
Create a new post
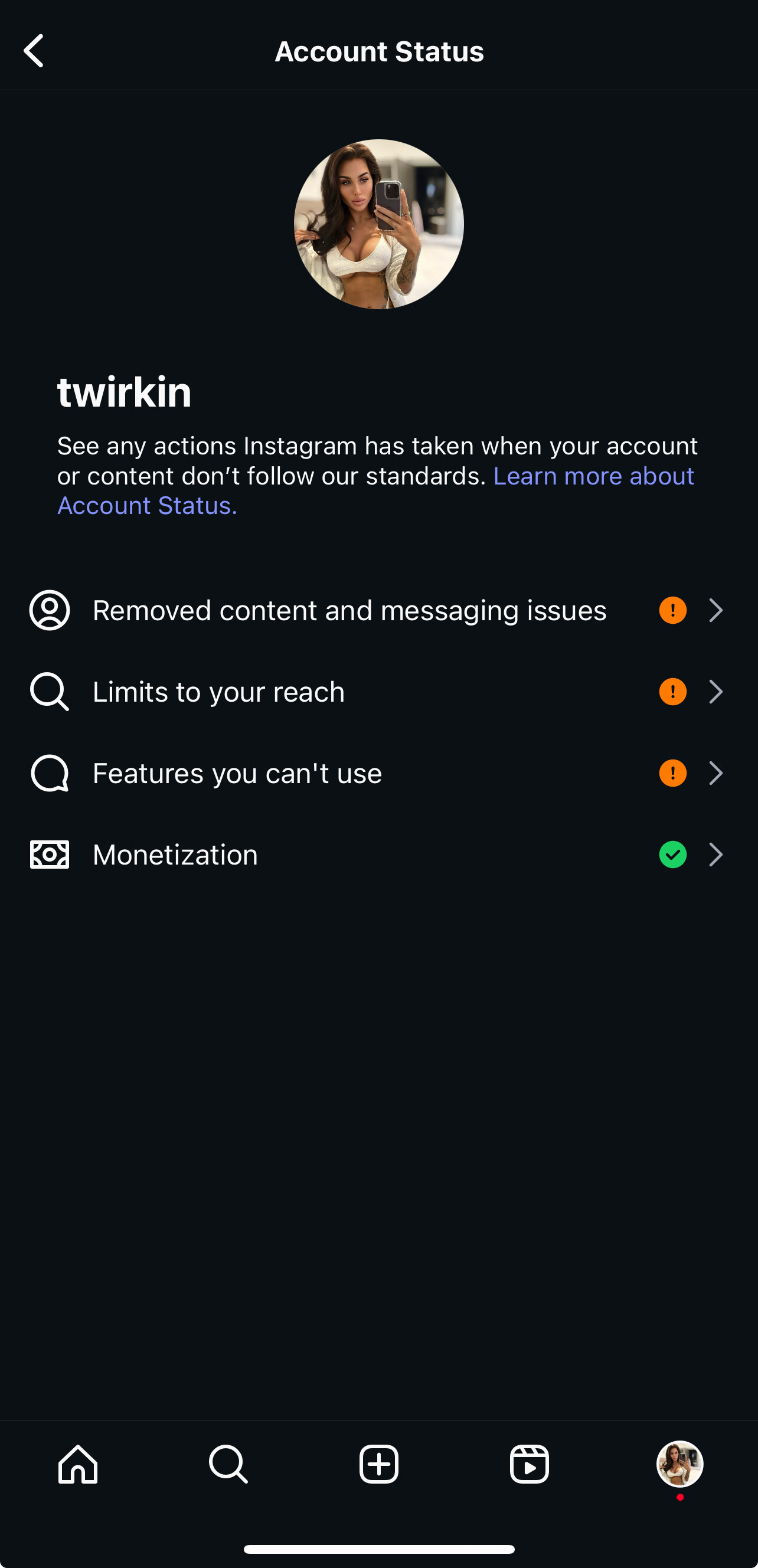[x=378, y=1464]
